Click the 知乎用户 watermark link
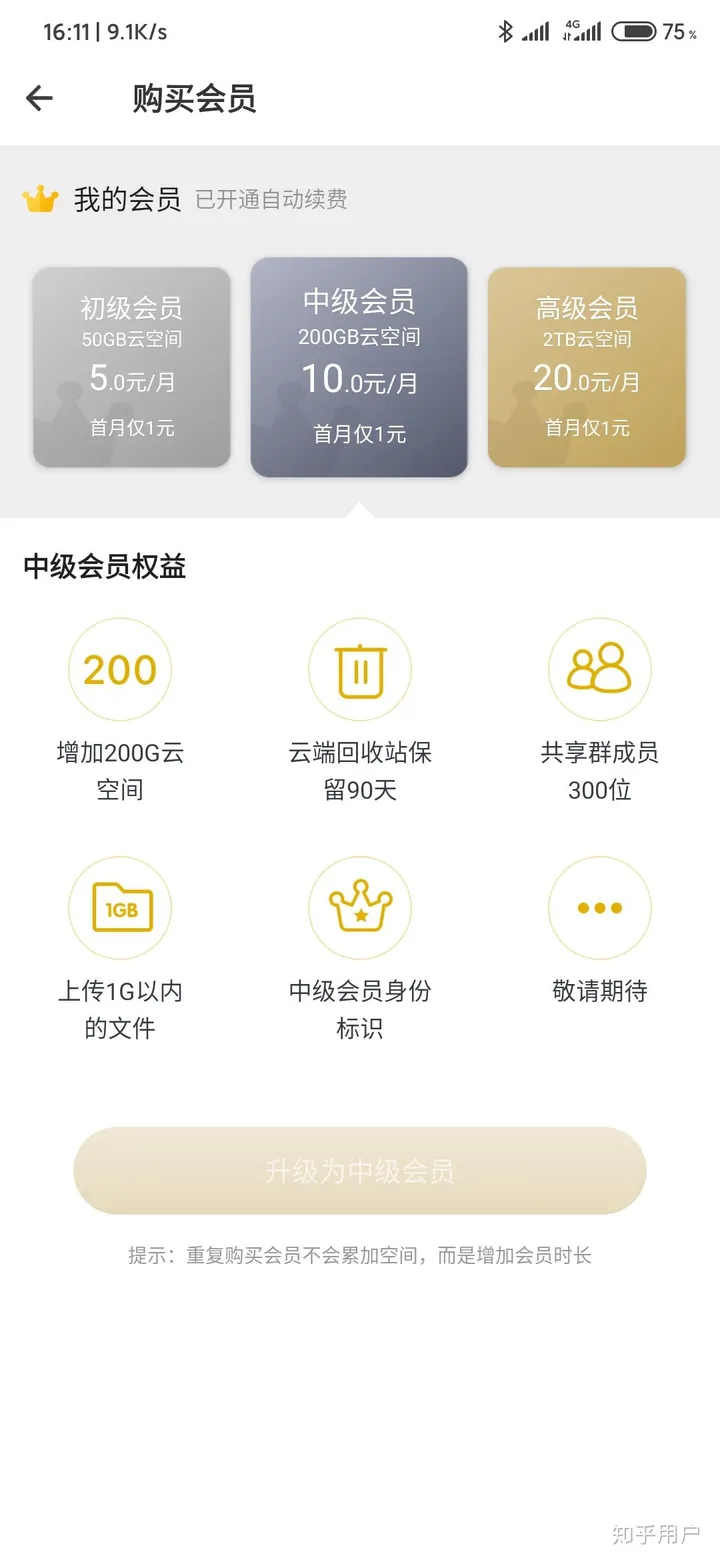Image resolution: width=720 pixels, height=1560 pixels. point(655,1532)
